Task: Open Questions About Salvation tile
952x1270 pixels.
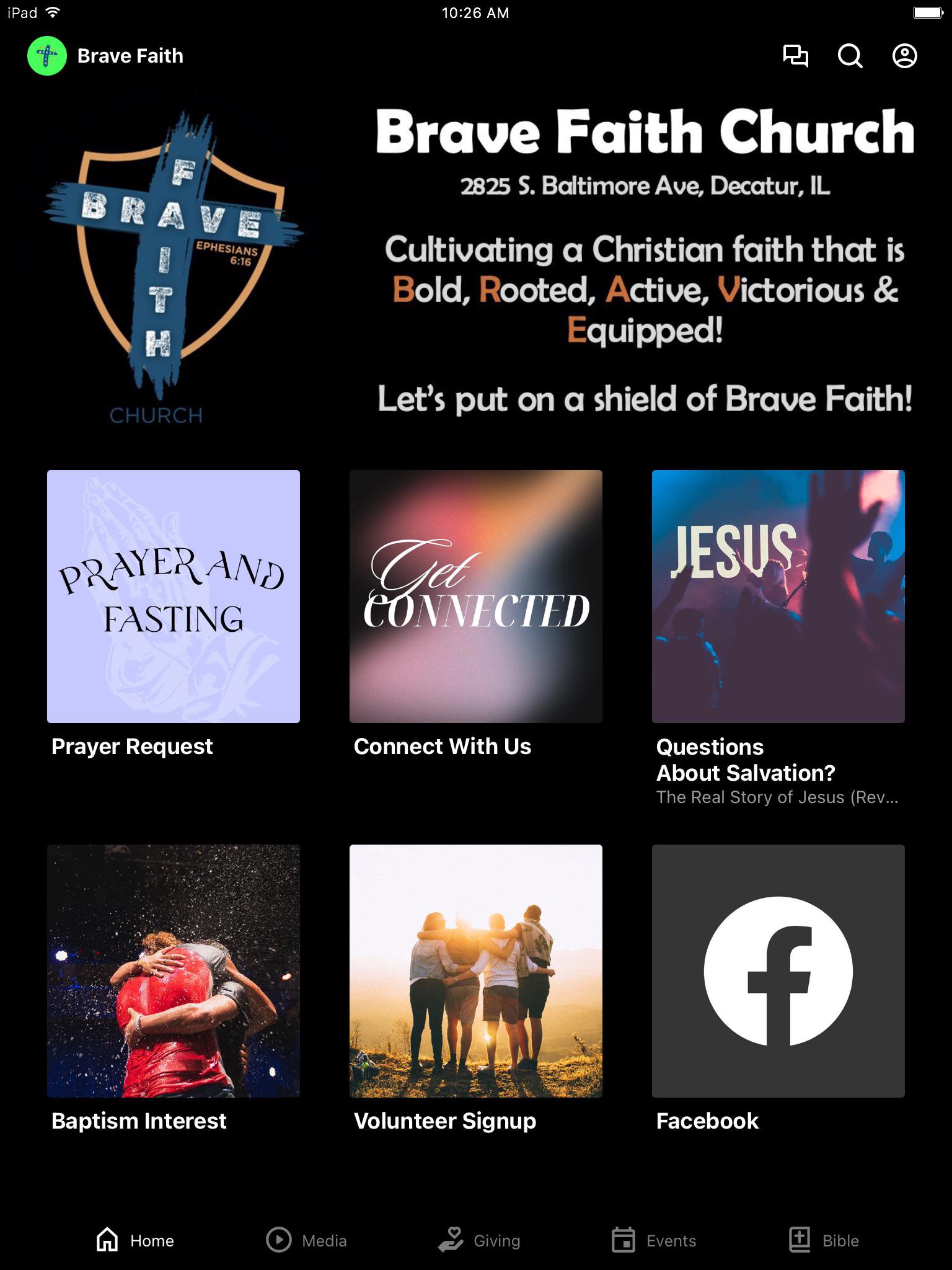Action: [x=778, y=597]
